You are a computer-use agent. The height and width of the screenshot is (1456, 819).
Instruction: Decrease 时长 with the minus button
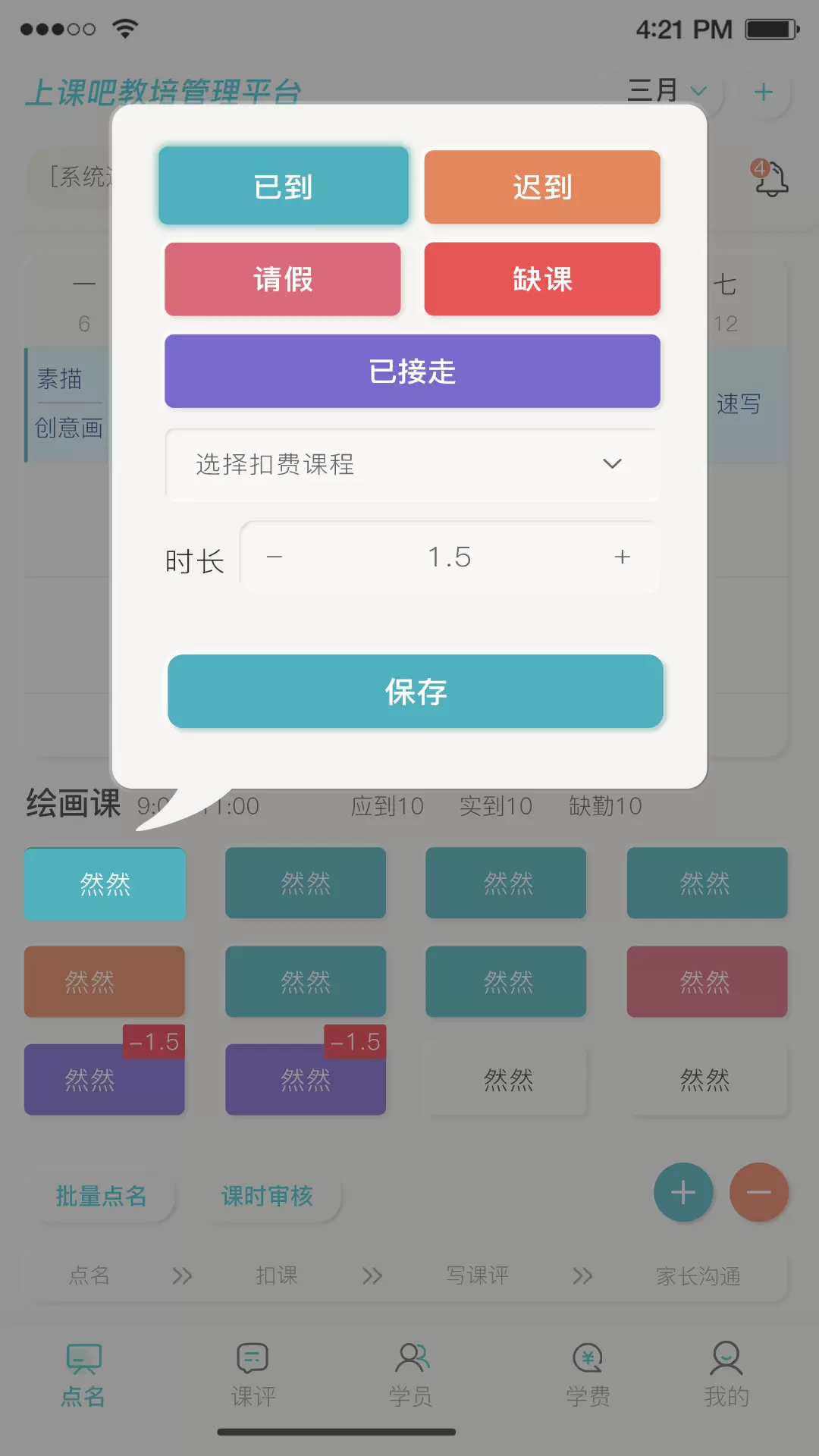coord(275,557)
